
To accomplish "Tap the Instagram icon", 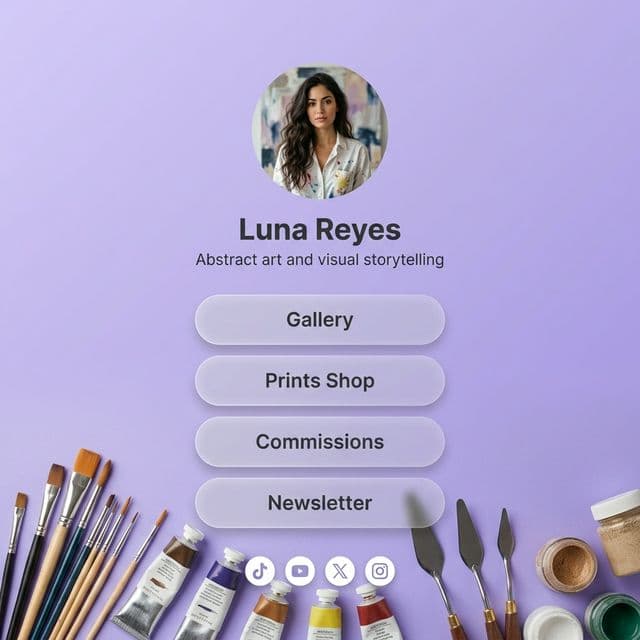I will click(x=380, y=571).
